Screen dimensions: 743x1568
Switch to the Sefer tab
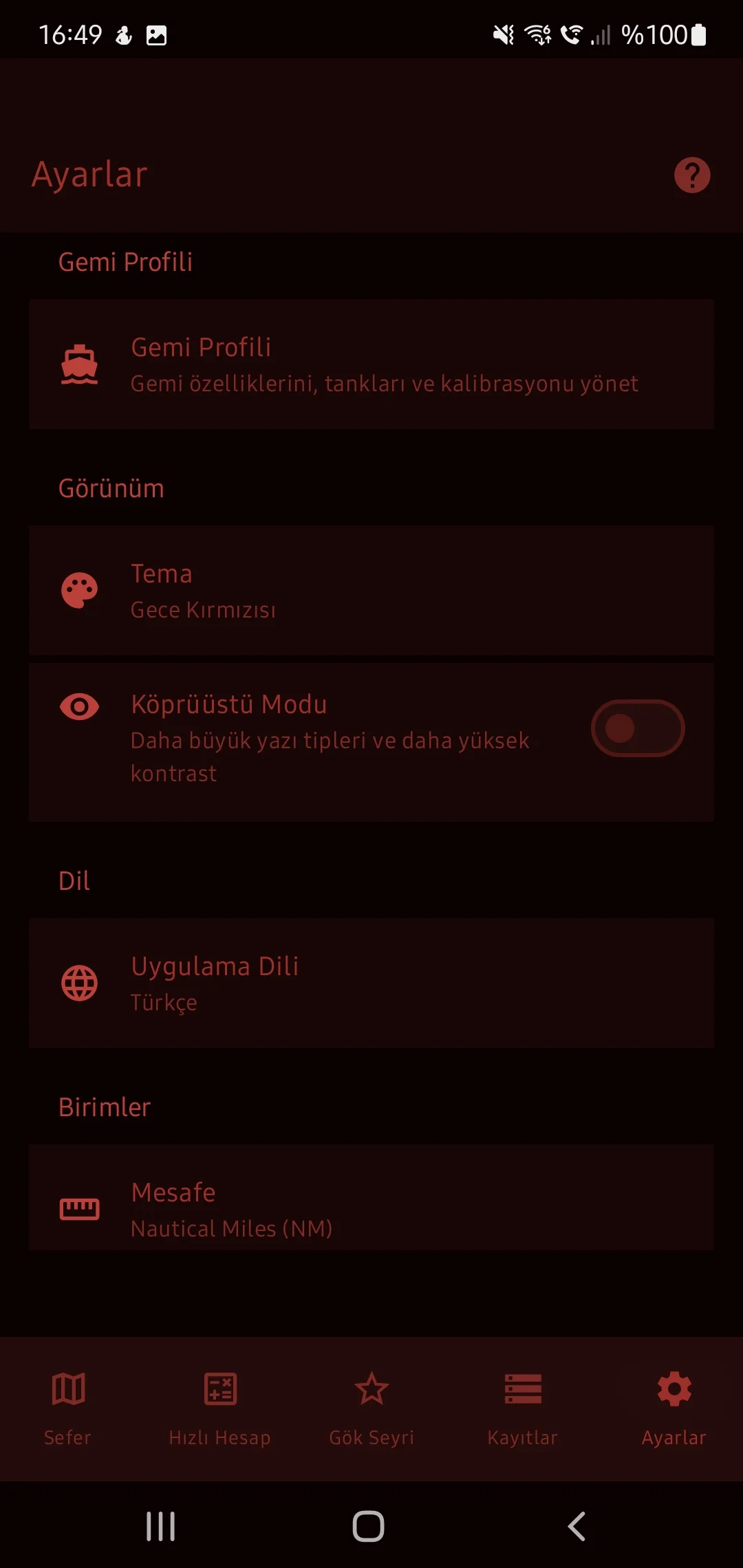67,1403
